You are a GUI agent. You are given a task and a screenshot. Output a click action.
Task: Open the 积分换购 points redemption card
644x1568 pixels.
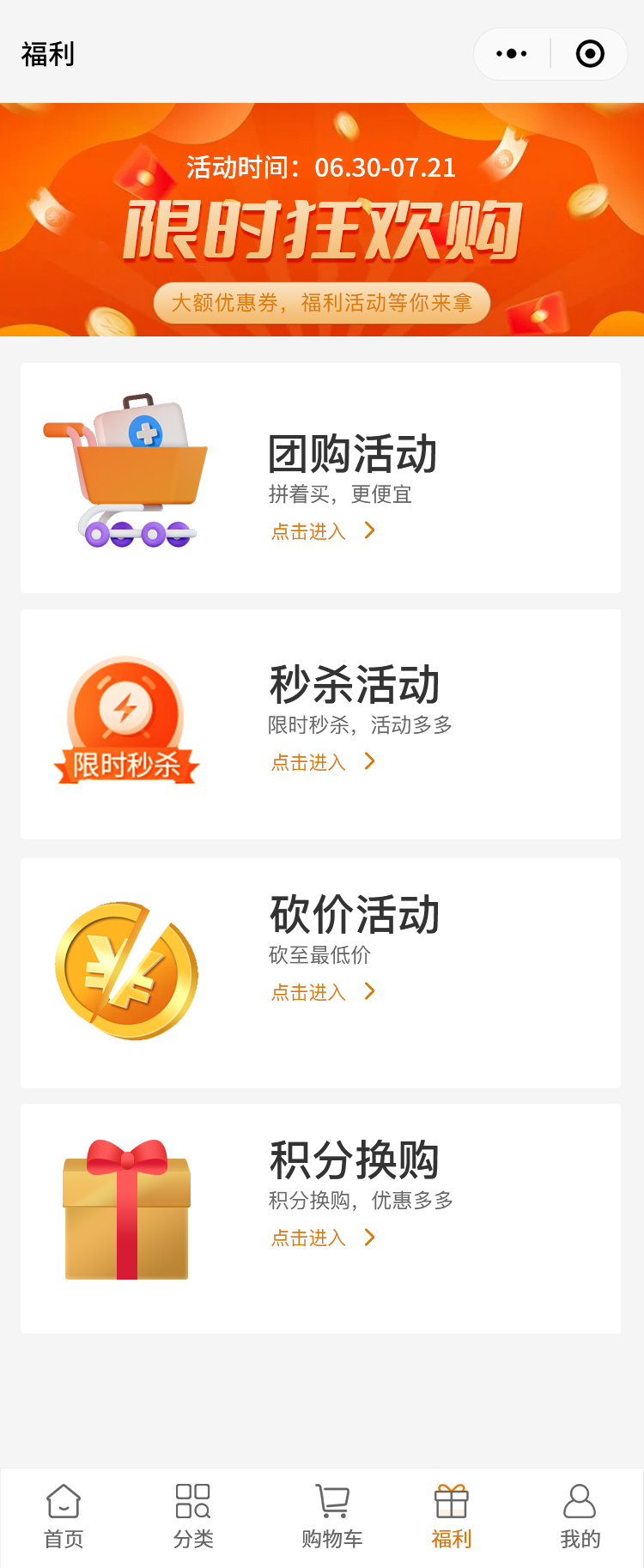point(320,1219)
